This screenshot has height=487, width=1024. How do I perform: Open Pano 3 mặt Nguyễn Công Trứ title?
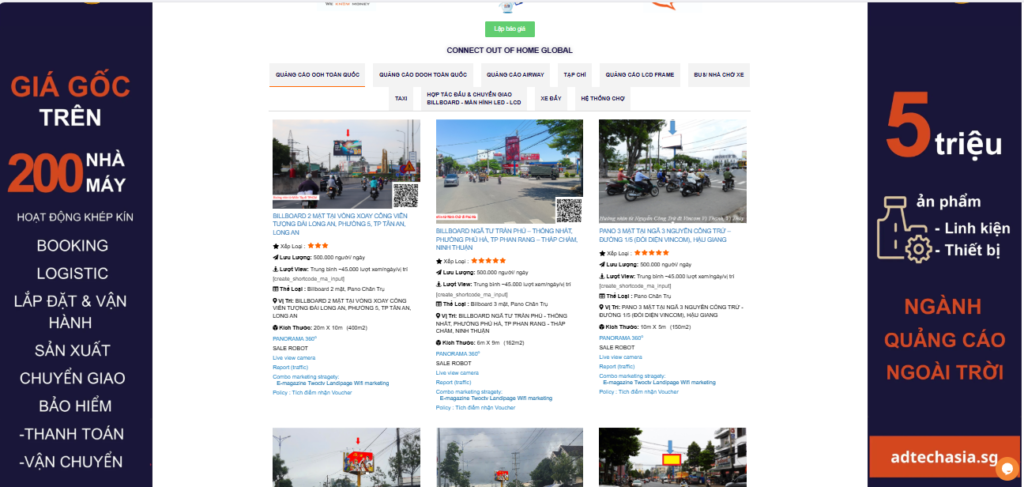point(670,235)
